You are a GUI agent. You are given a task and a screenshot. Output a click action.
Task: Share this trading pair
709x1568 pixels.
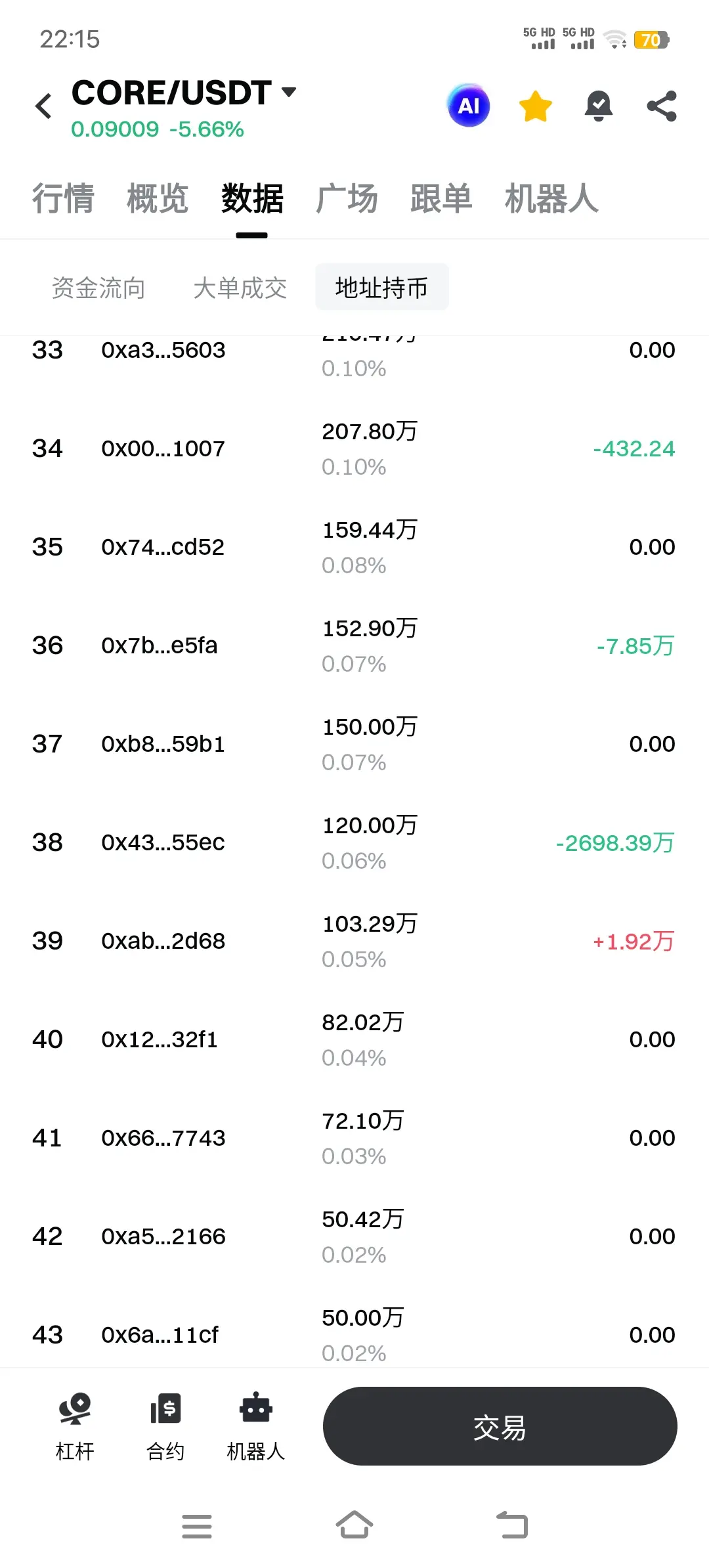coord(661,106)
